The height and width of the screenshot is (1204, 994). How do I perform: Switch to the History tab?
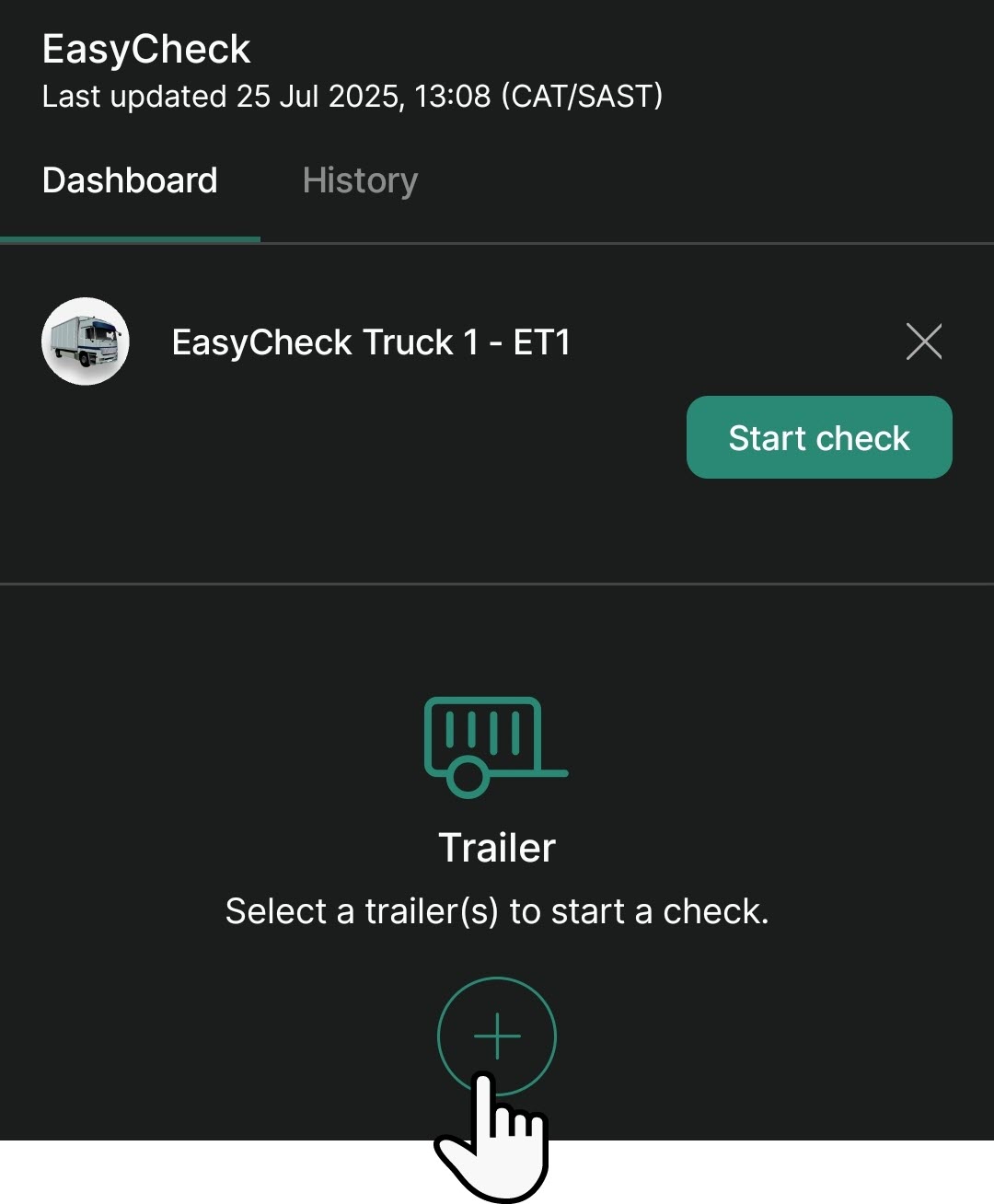(x=360, y=180)
